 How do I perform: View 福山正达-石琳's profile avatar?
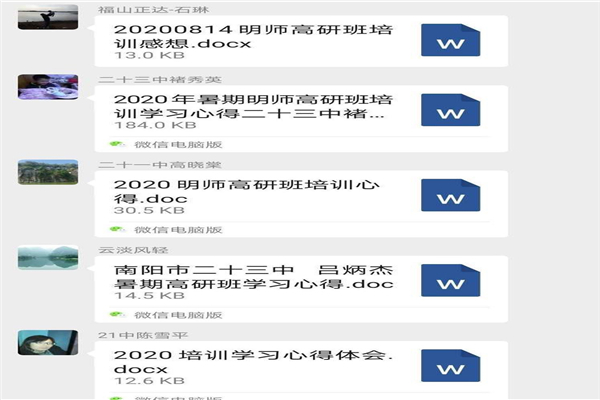(48, 14)
